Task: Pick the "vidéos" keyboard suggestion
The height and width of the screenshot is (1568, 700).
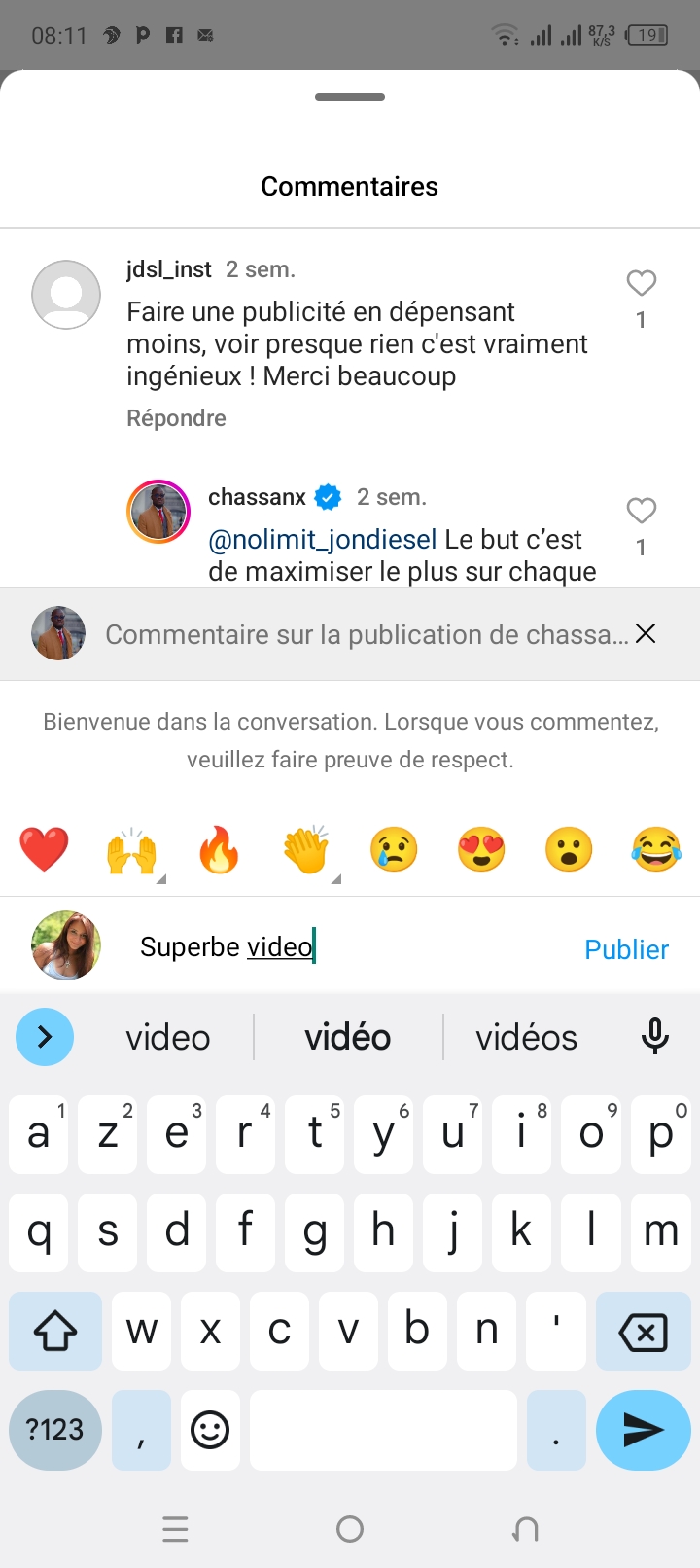Action: (526, 1038)
